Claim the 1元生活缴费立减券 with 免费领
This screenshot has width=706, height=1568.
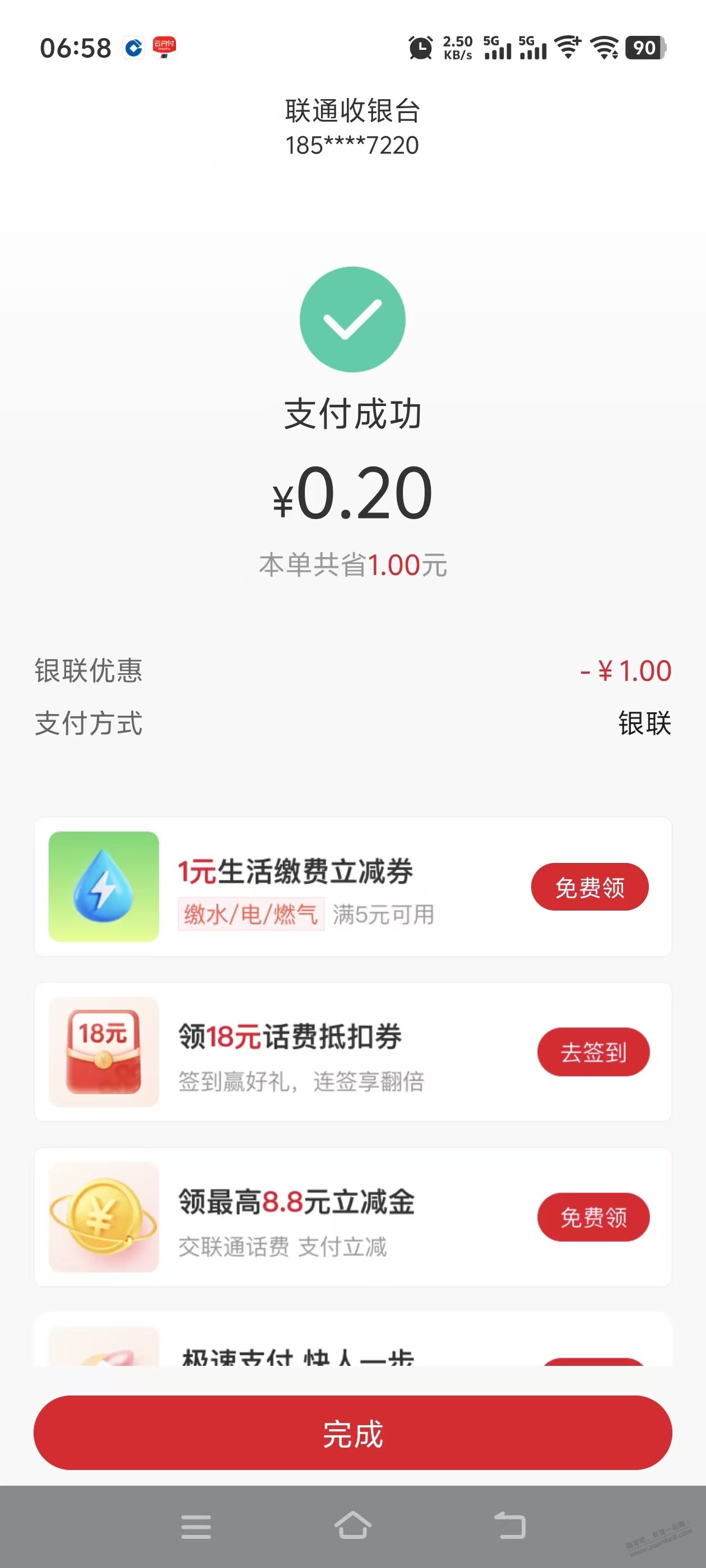(589, 887)
